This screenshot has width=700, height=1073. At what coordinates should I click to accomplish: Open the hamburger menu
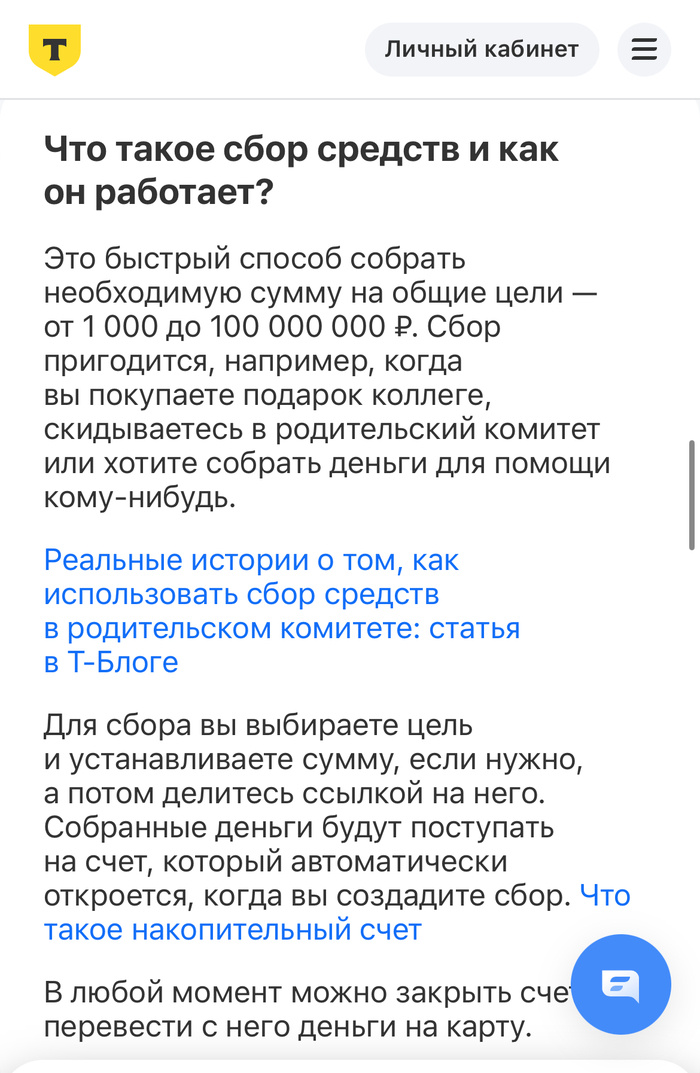(644, 49)
